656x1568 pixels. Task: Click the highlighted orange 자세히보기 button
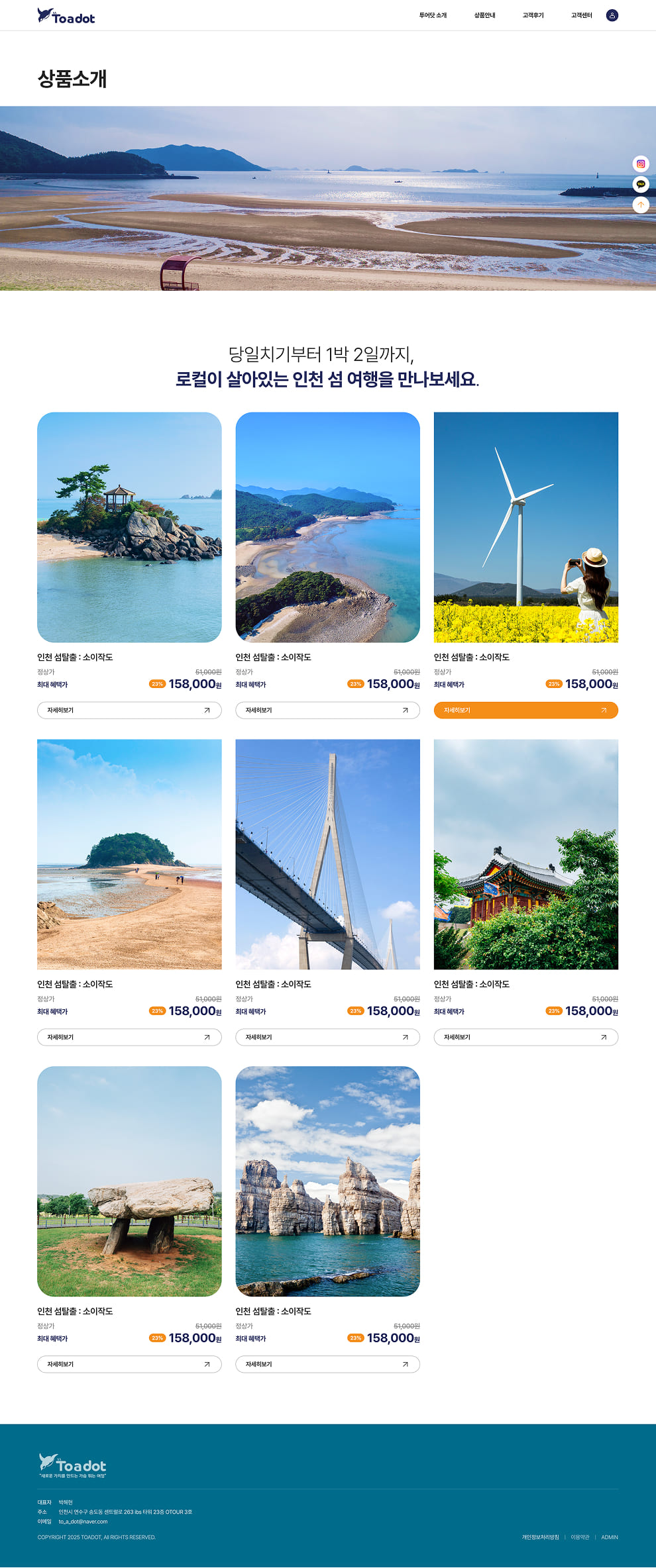[x=525, y=710]
